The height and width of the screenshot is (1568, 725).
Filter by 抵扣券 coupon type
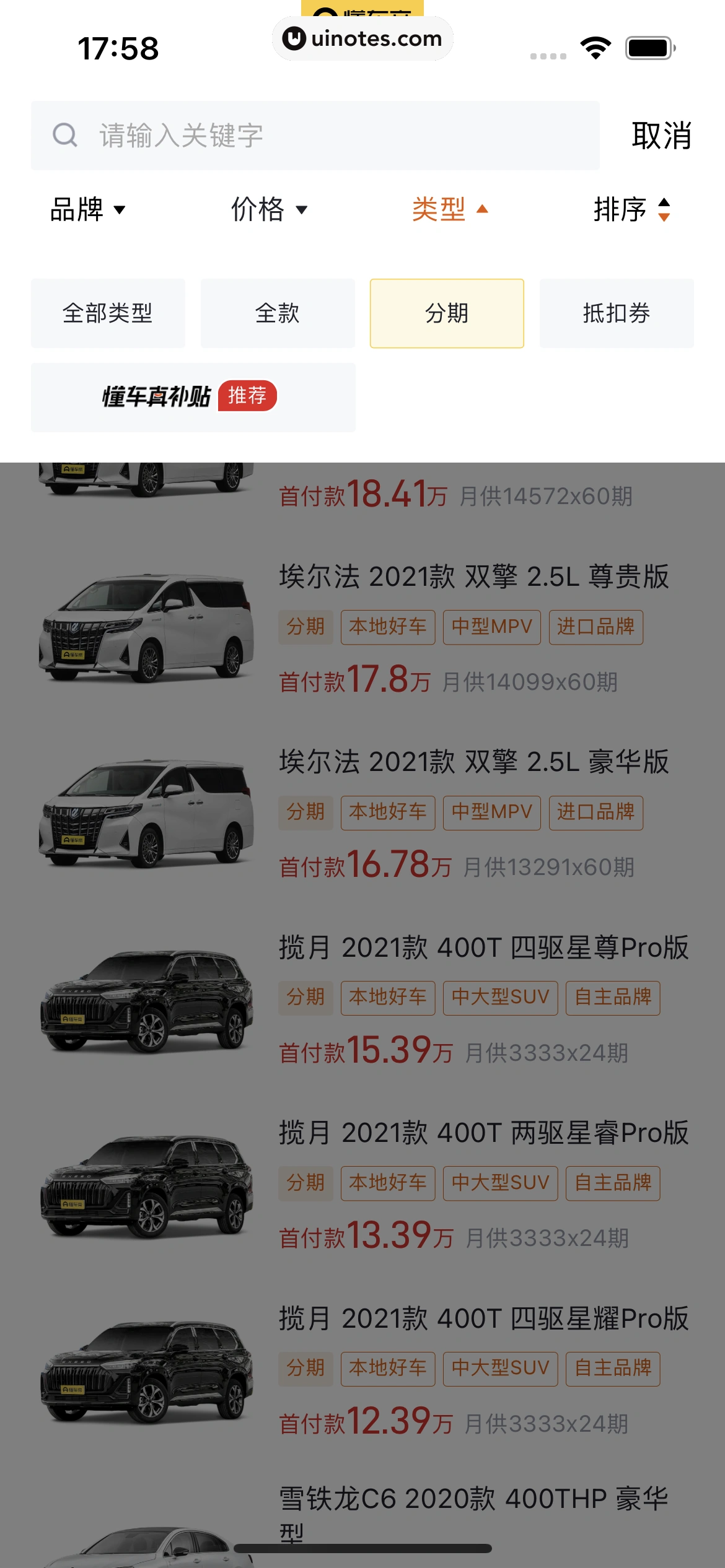click(617, 313)
